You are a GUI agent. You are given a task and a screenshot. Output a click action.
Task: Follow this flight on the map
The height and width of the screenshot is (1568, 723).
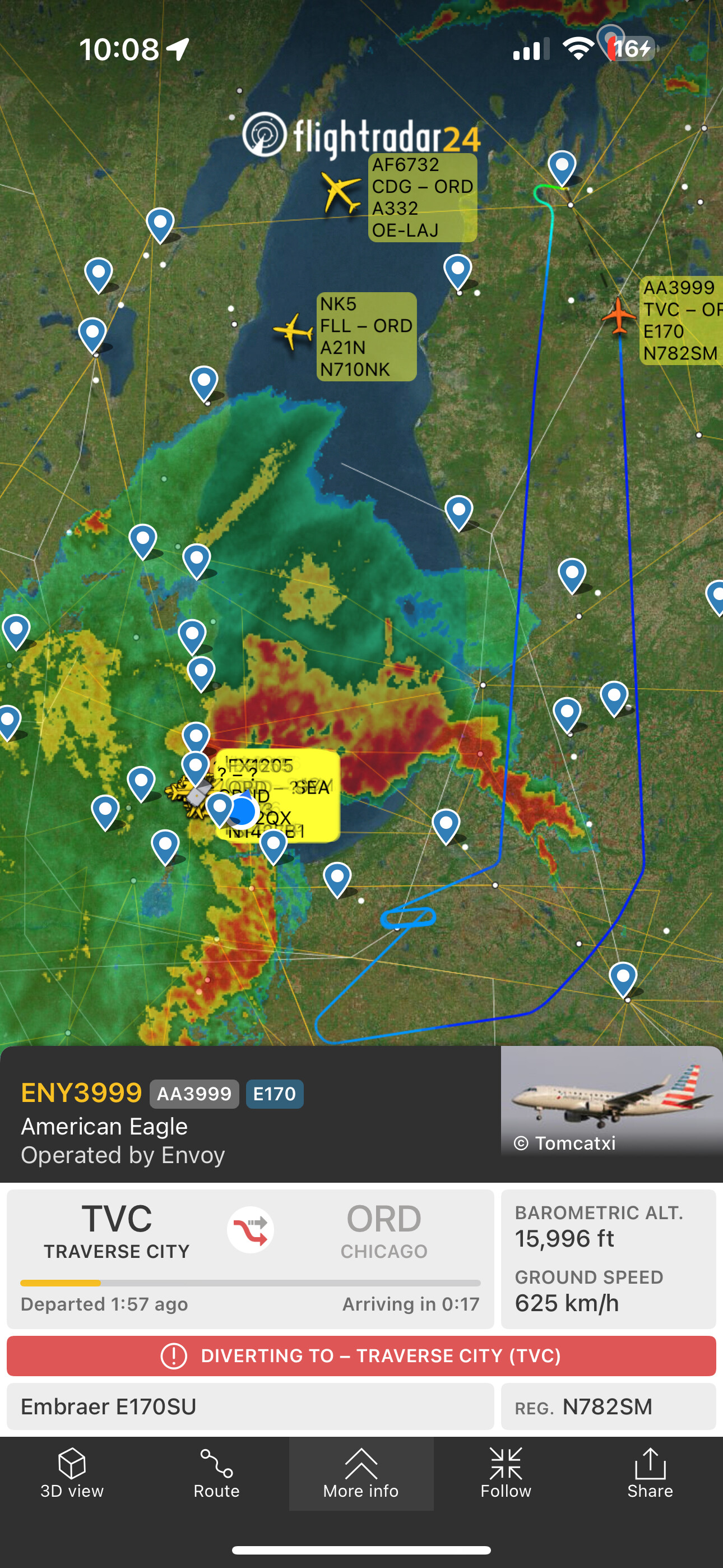[x=506, y=1473]
